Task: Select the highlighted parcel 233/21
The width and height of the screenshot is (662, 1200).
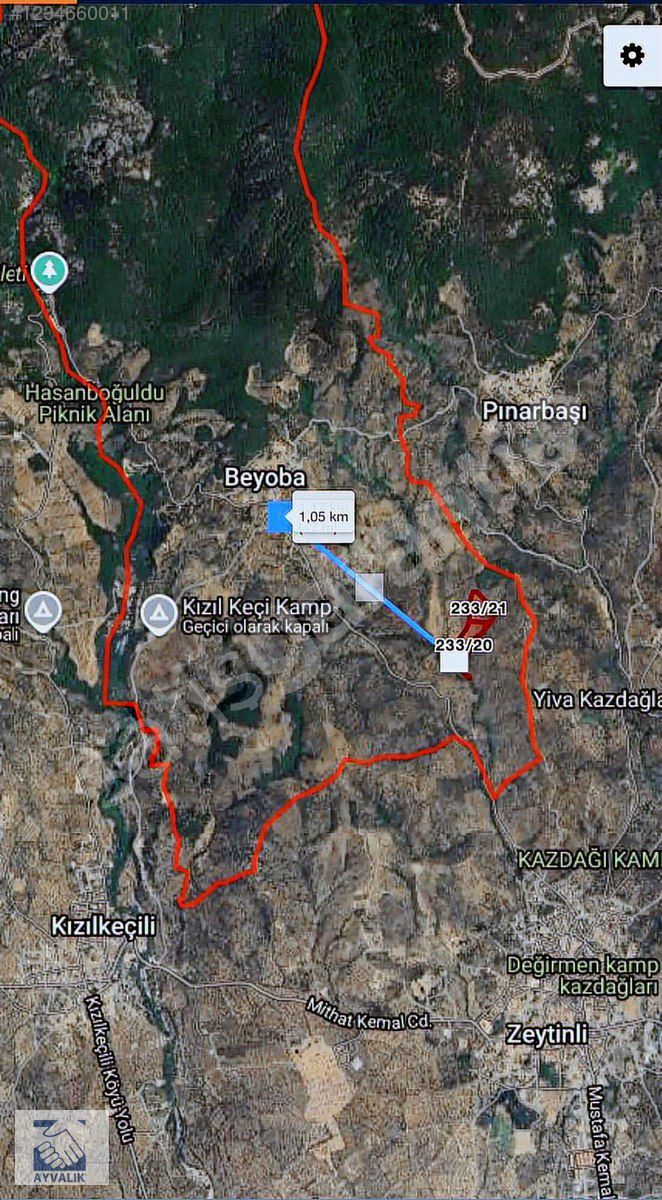Action: pyautogui.click(x=480, y=607)
